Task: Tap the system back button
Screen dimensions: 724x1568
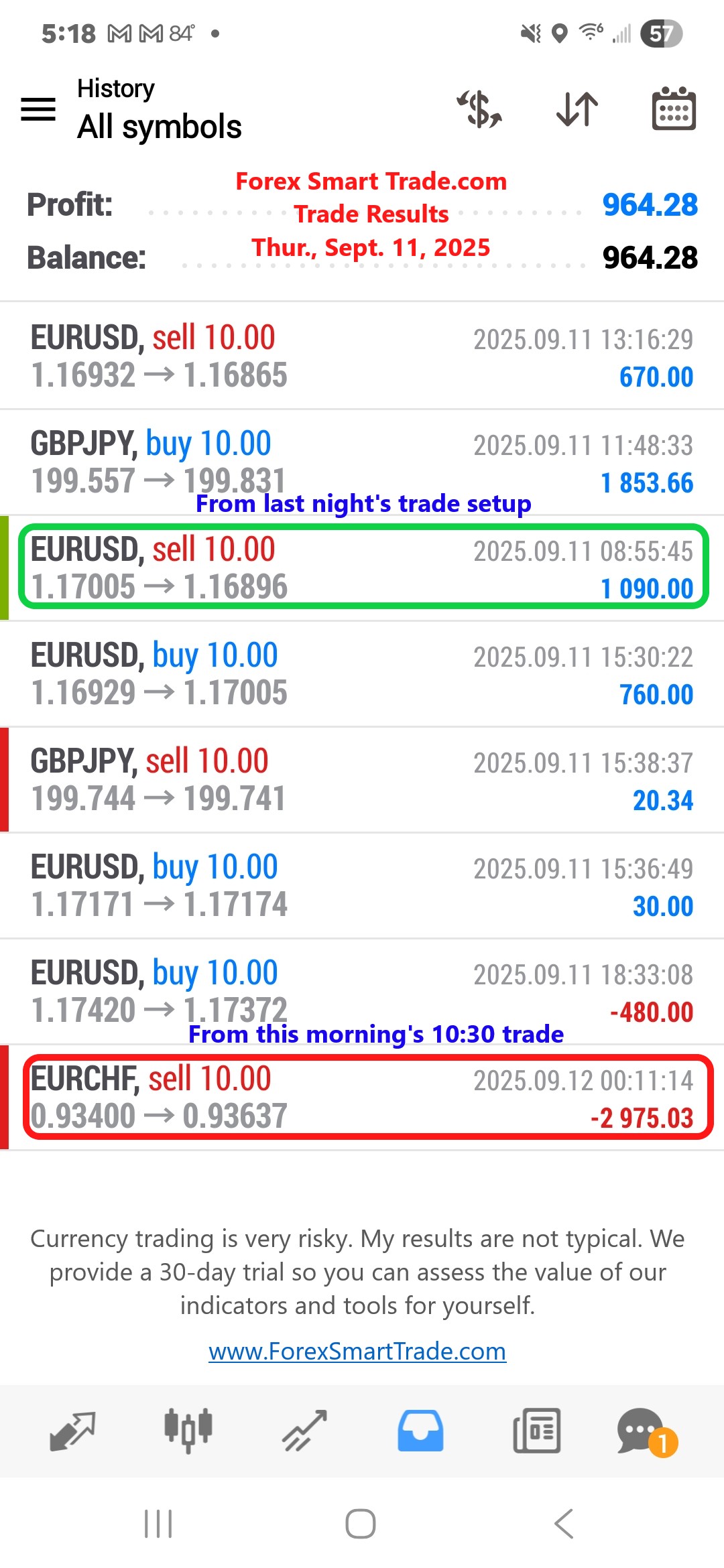Action: tap(564, 1524)
